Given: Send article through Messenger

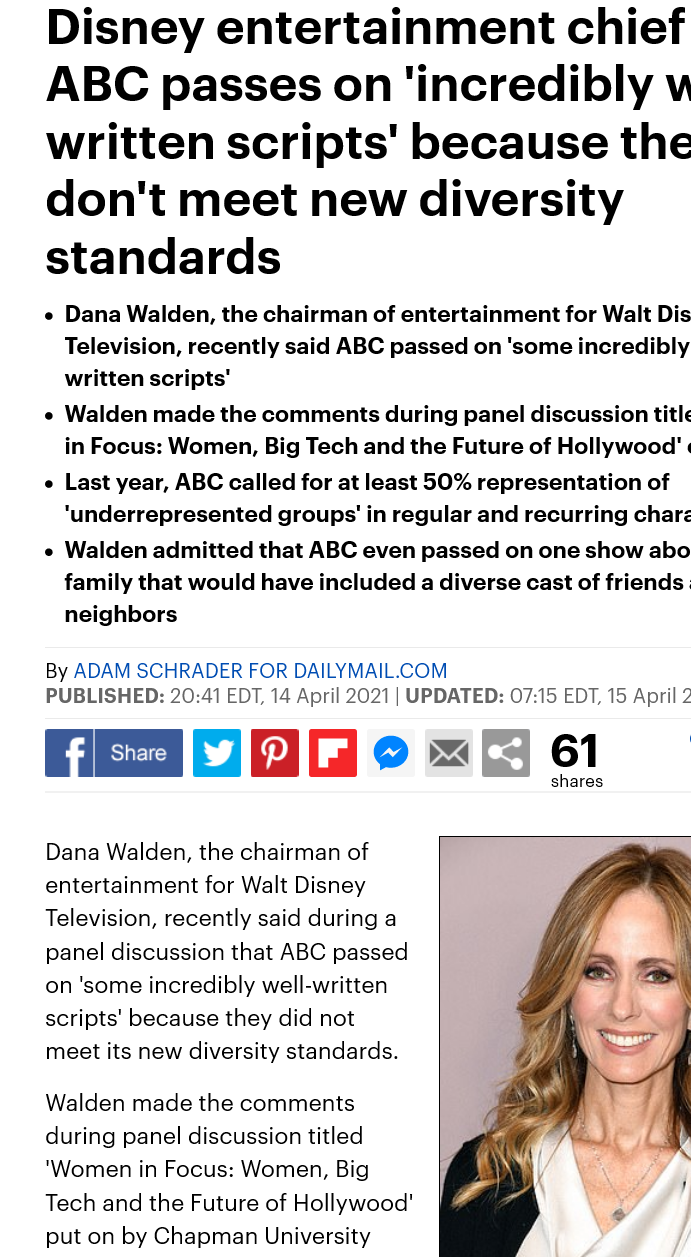Looking at the screenshot, I should [391, 753].
